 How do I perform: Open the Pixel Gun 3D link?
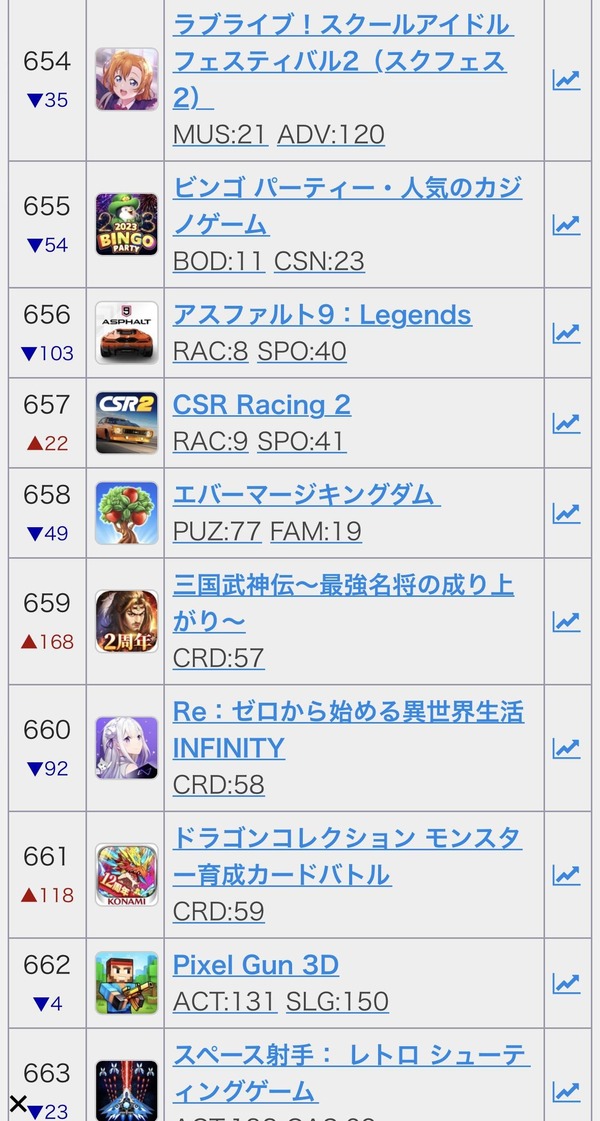click(255, 965)
